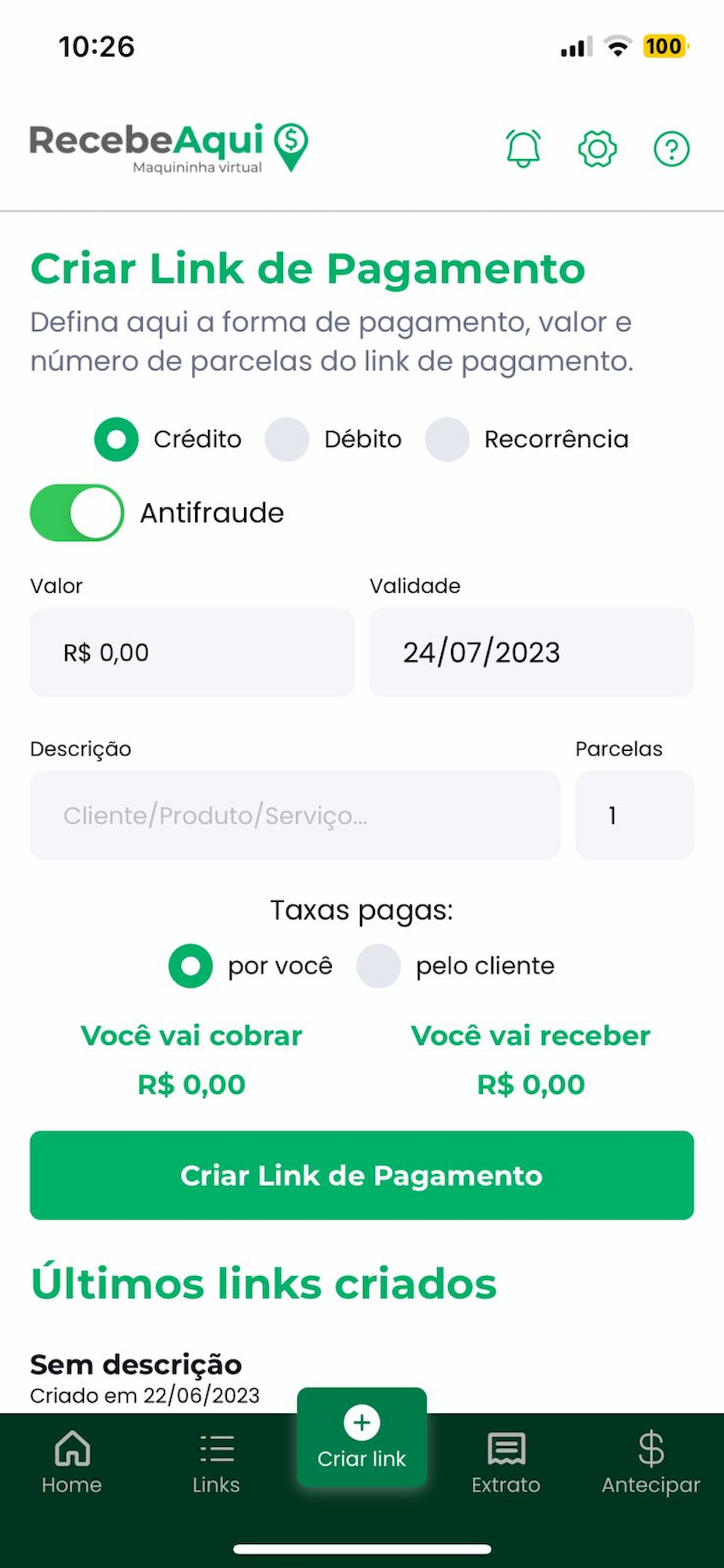724x1568 pixels.
Task: Open the help question mark icon
Action: coord(671,149)
